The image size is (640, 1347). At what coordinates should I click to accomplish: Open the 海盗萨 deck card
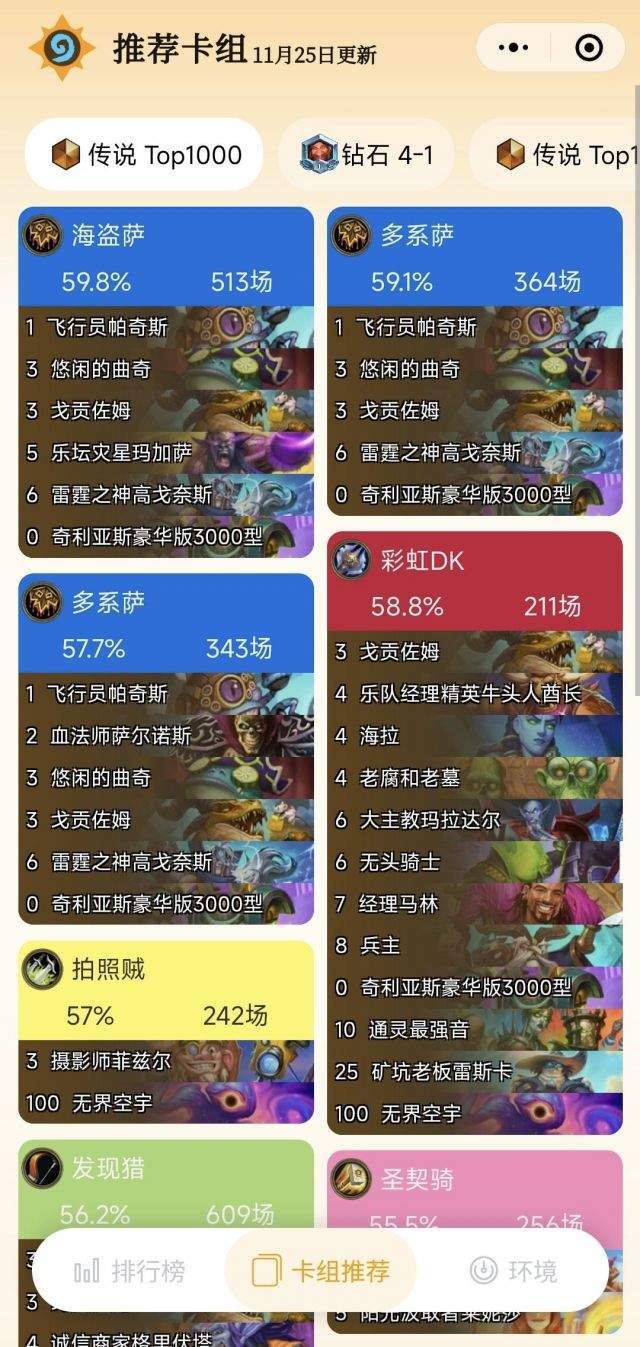tap(166, 258)
